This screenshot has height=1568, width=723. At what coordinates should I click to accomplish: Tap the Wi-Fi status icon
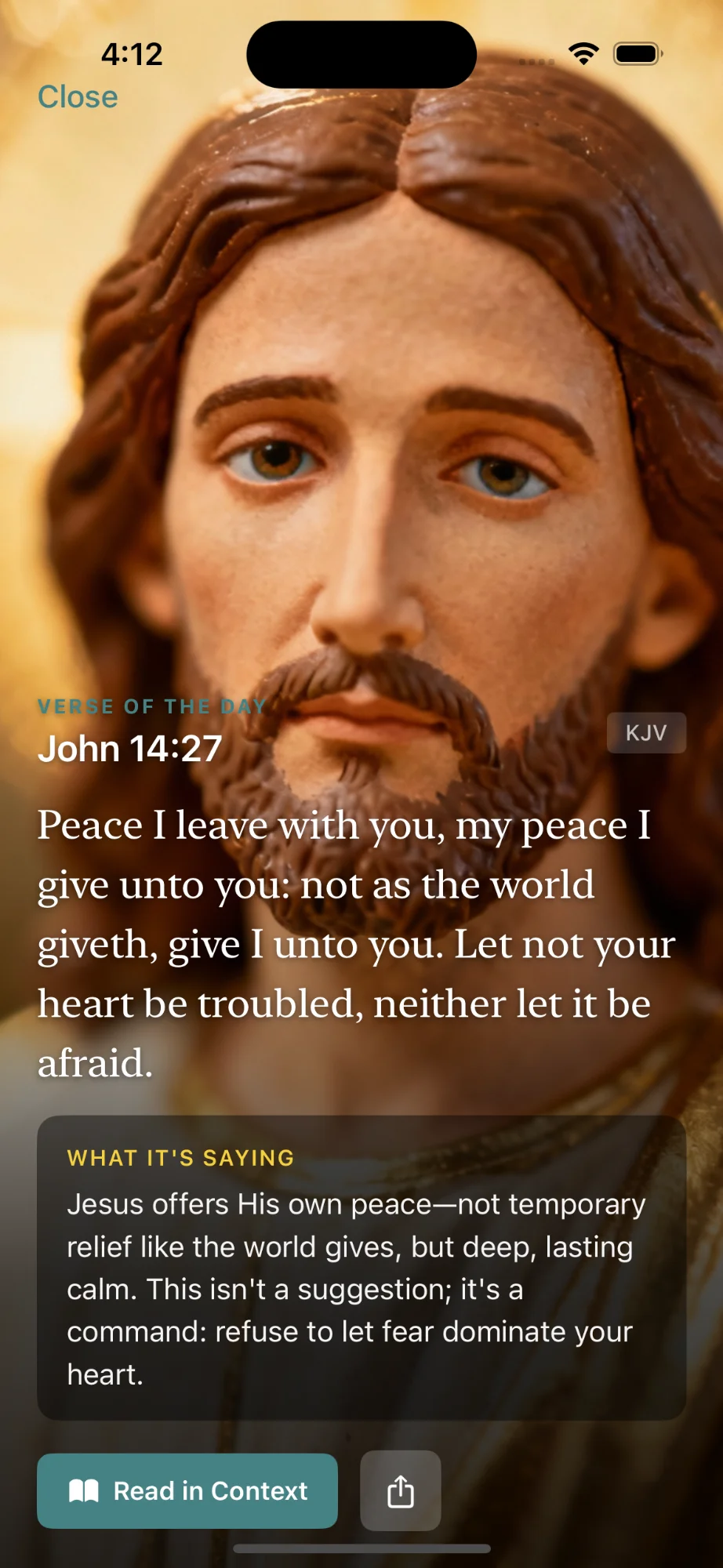(x=583, y=53)
